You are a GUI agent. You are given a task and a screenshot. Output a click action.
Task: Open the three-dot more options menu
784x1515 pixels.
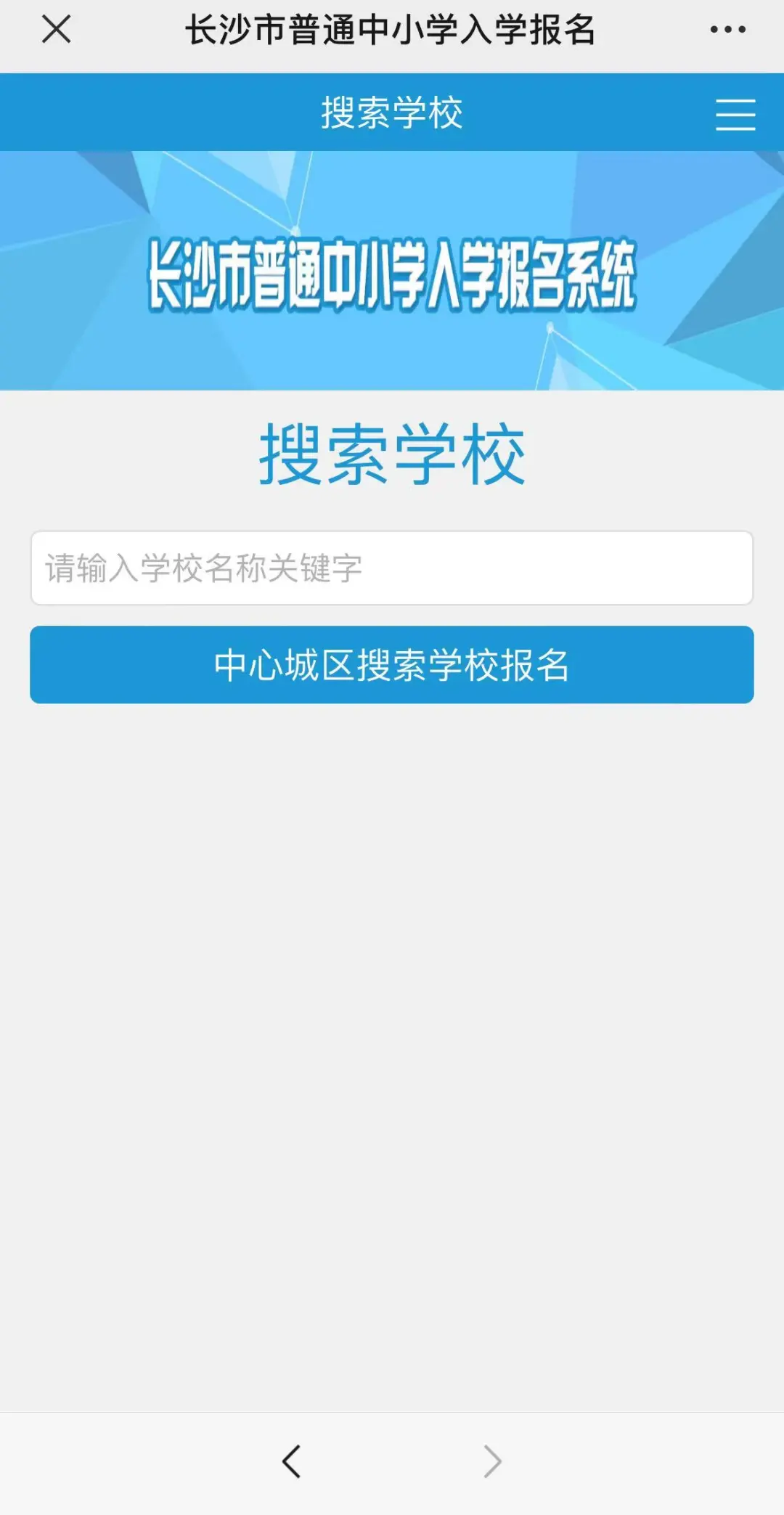pos(727,30)
